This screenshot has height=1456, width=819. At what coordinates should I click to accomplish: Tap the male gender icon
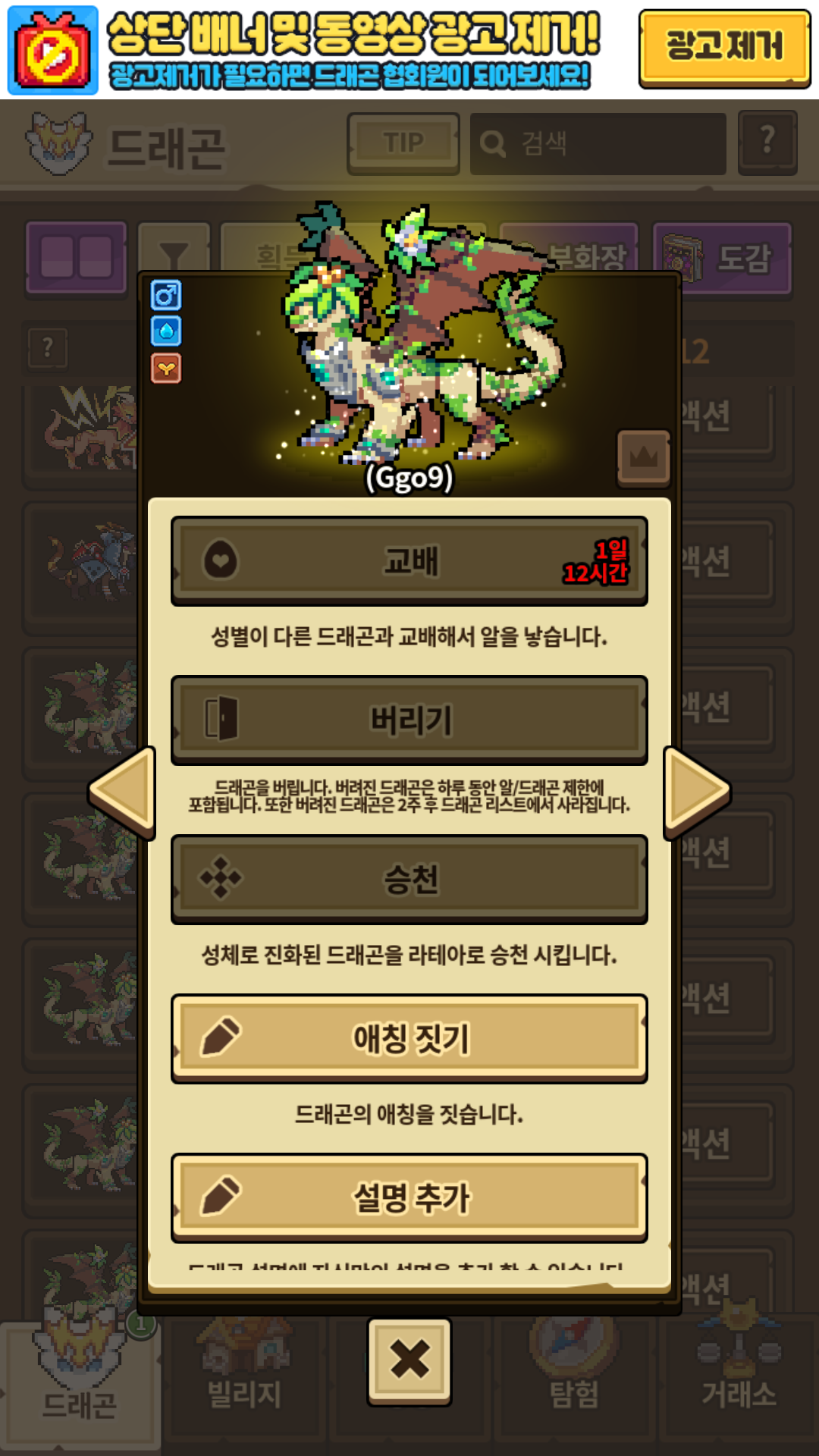(166, 295)
